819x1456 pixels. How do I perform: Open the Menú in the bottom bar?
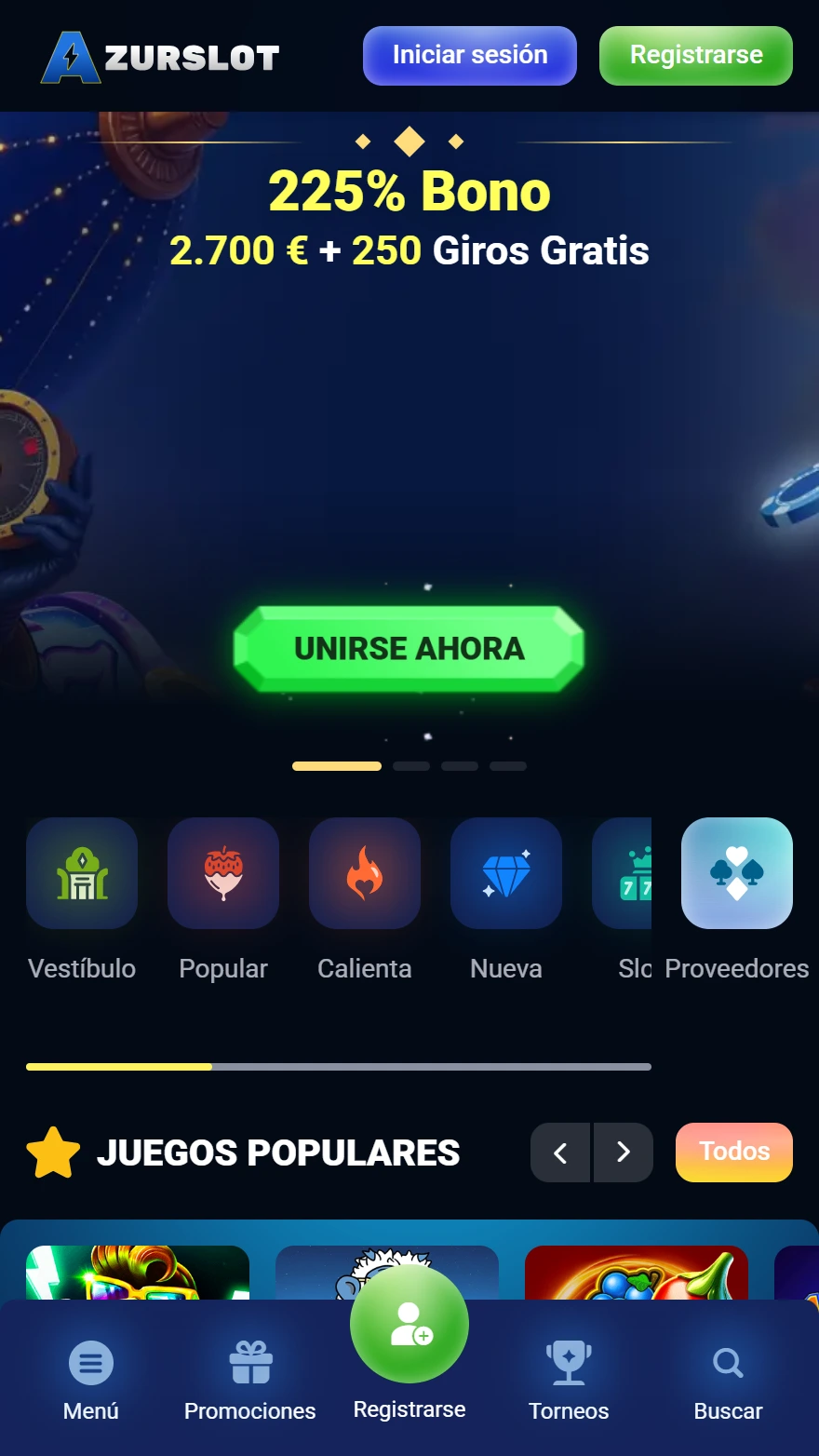pyautogui.click(x=91, y=1380)
